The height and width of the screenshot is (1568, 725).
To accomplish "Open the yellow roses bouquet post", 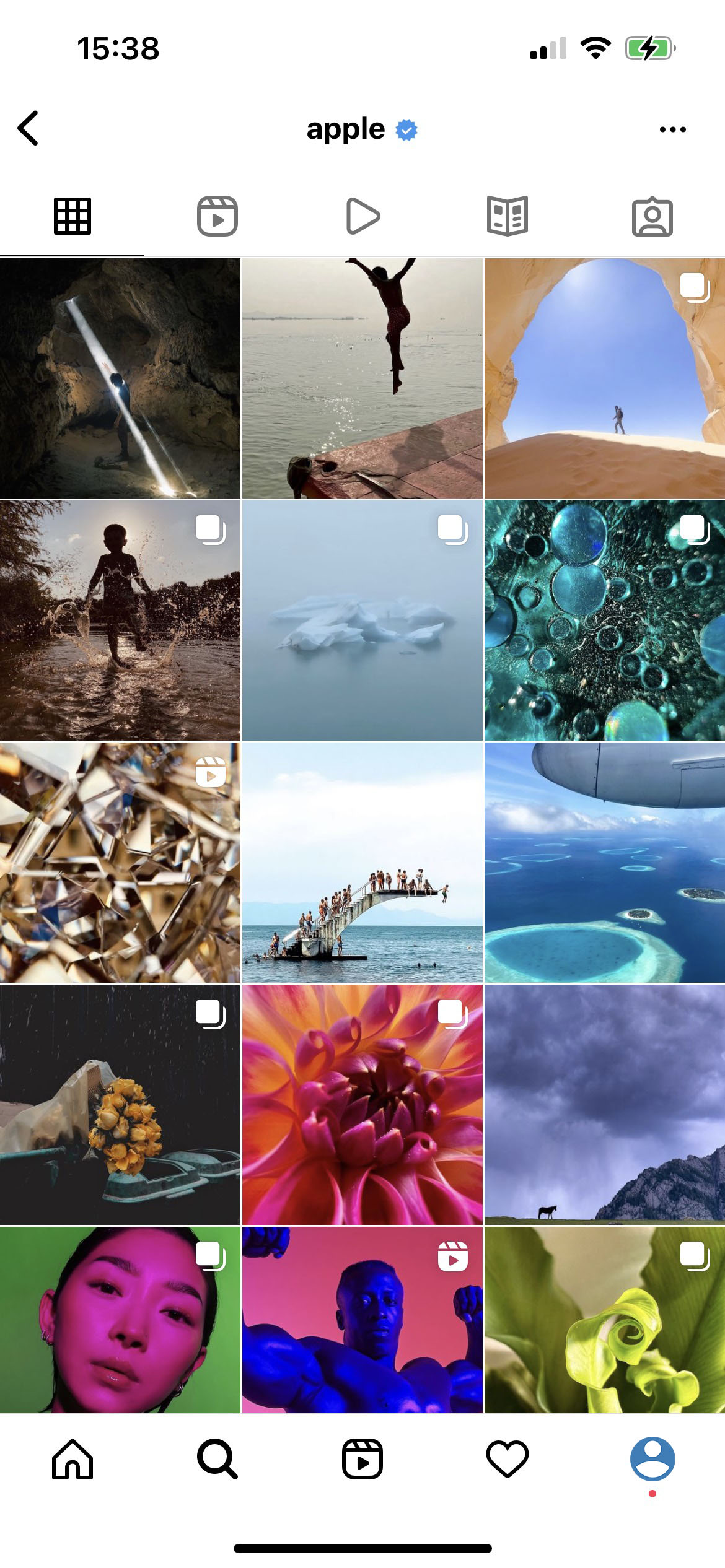I will 120,1105.
